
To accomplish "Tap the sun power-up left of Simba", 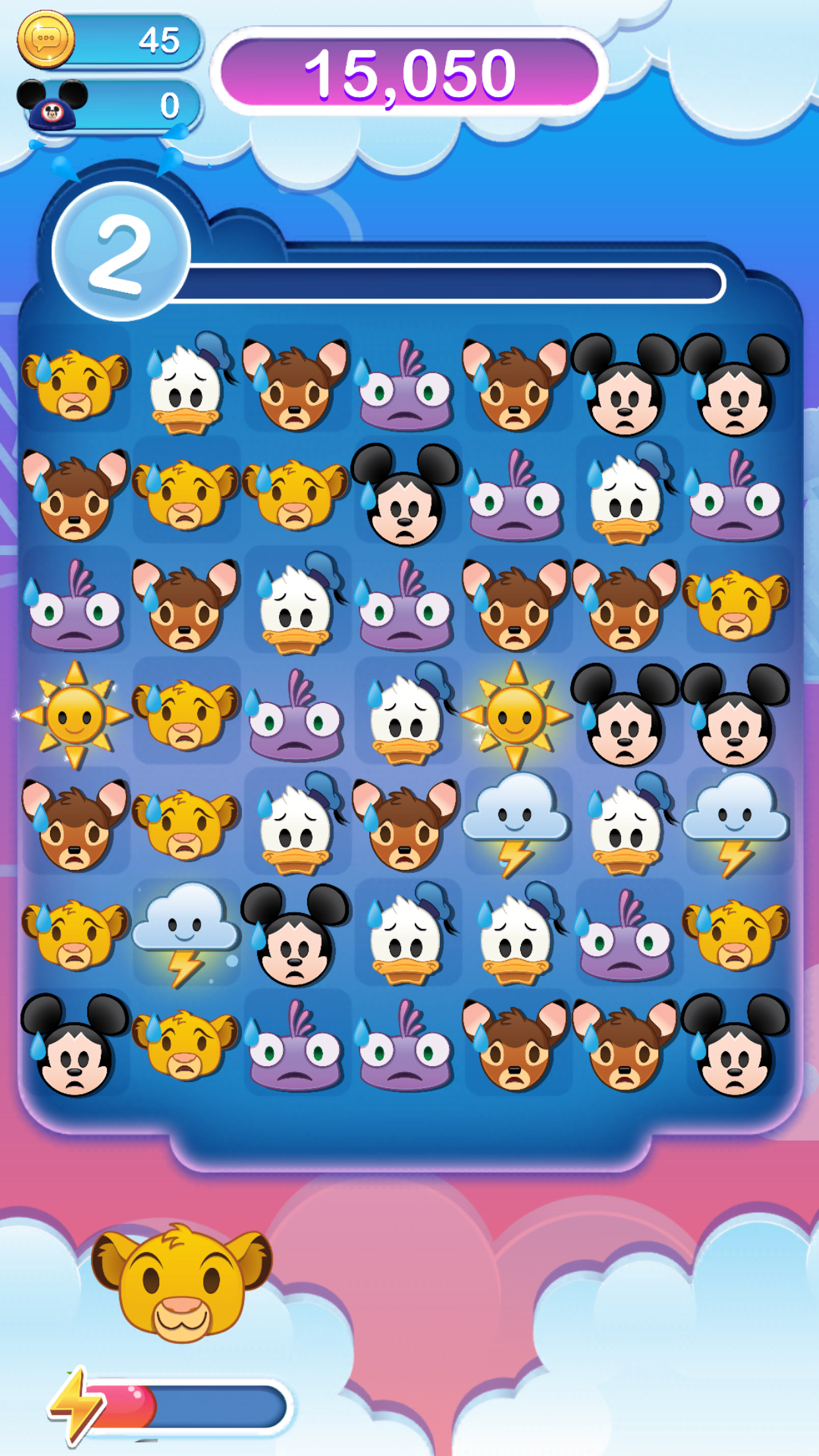I will click(75, 714).
